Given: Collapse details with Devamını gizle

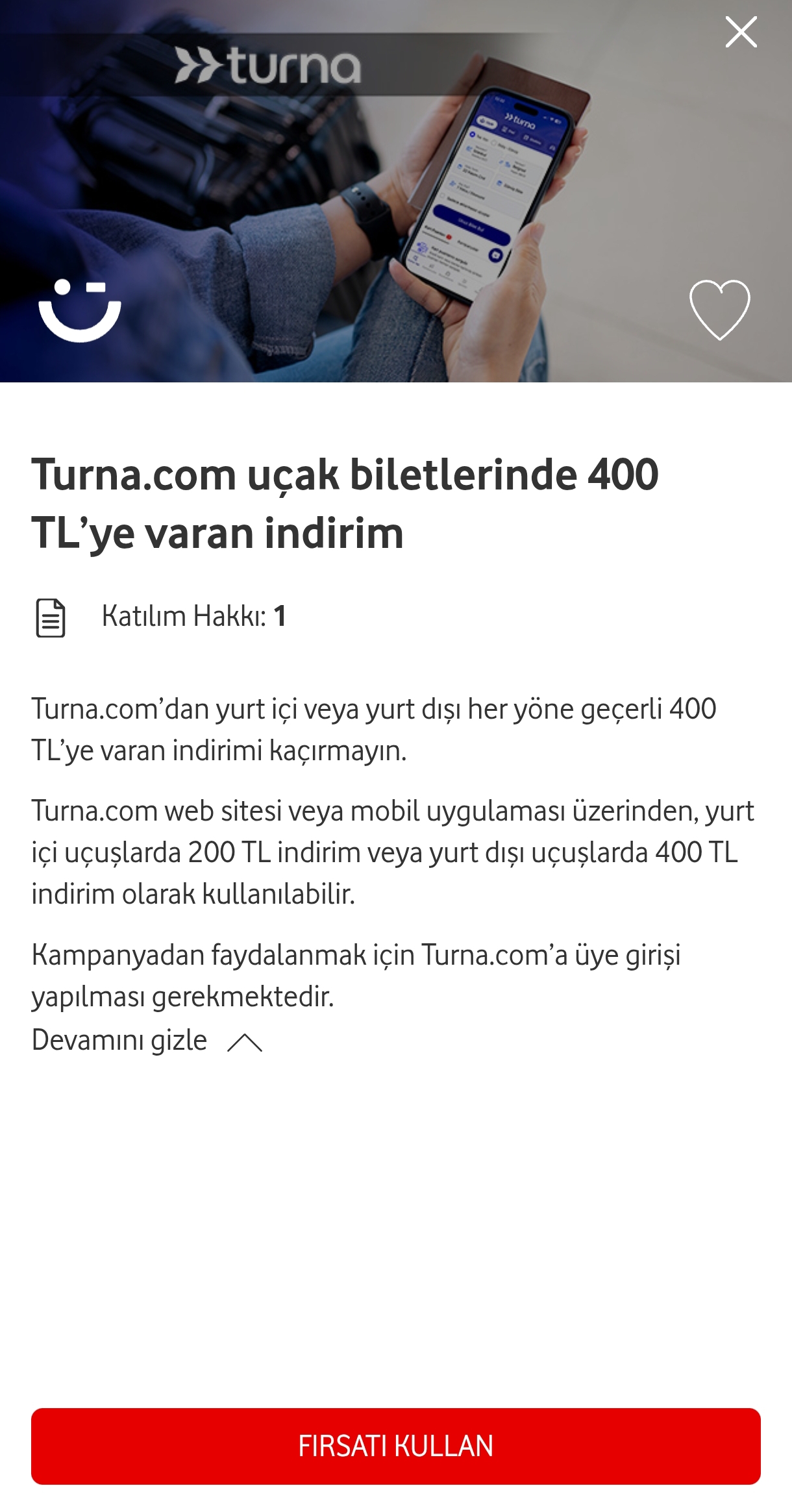Looking at the screenshot, I should coord(147,1041).
